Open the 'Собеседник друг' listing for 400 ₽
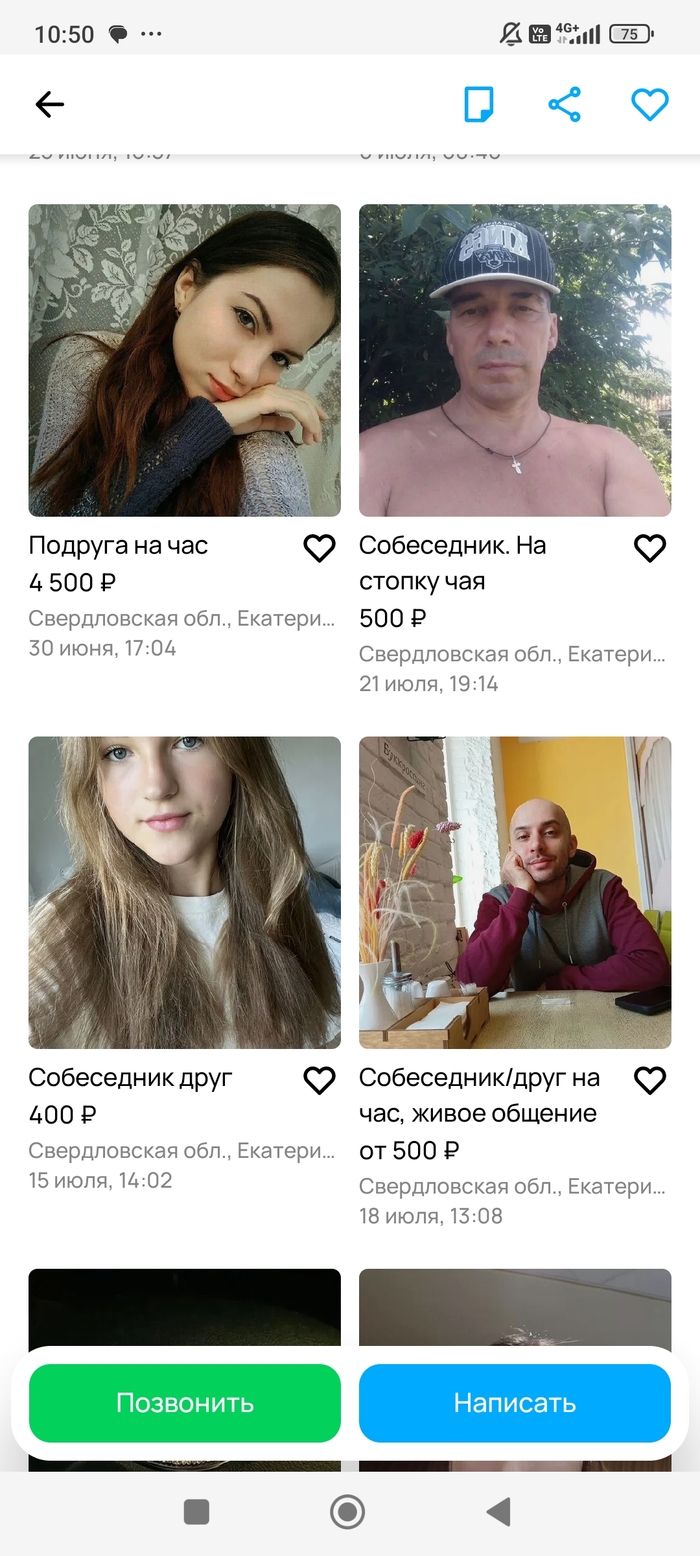700x1556 pixels. (x=184, y=892)
